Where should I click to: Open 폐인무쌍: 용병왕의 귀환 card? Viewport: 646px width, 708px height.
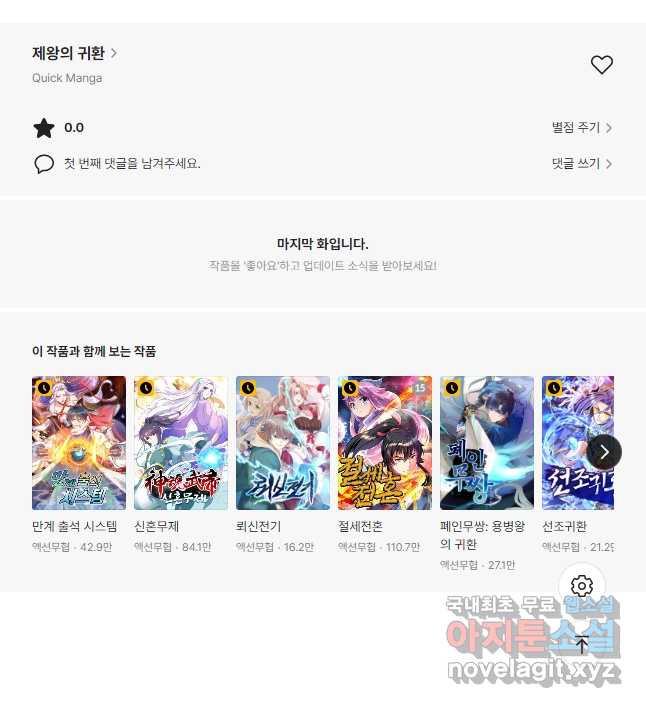[x=487, y=443]
